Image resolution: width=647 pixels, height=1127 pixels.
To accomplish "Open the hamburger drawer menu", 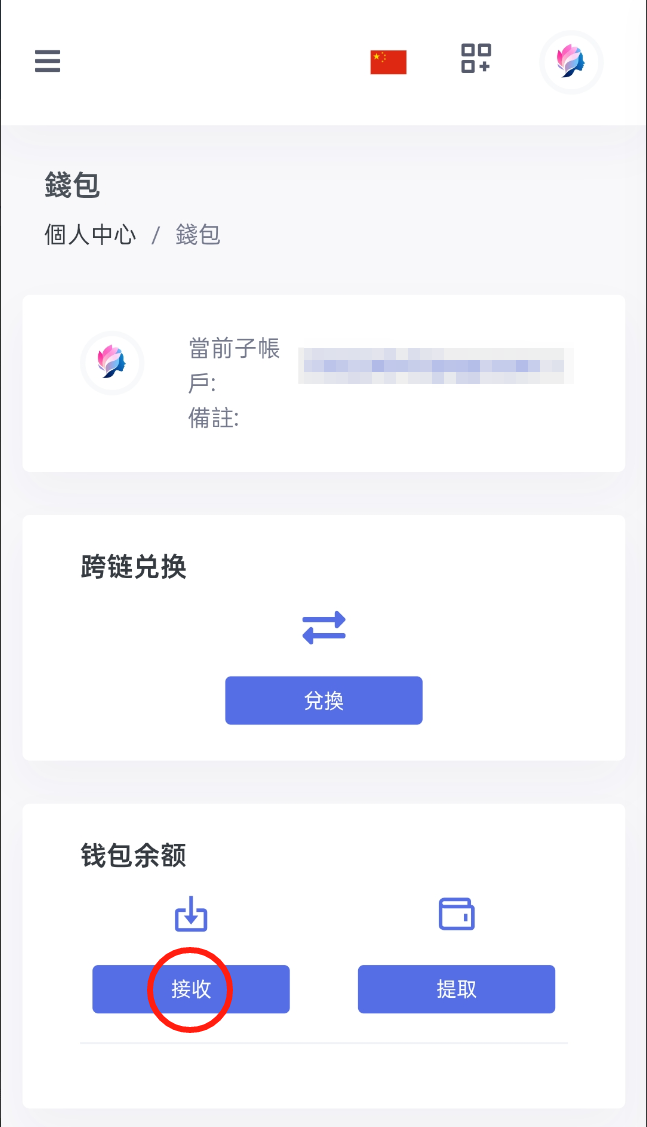I will pyautogui.click(x=47, y=62).
